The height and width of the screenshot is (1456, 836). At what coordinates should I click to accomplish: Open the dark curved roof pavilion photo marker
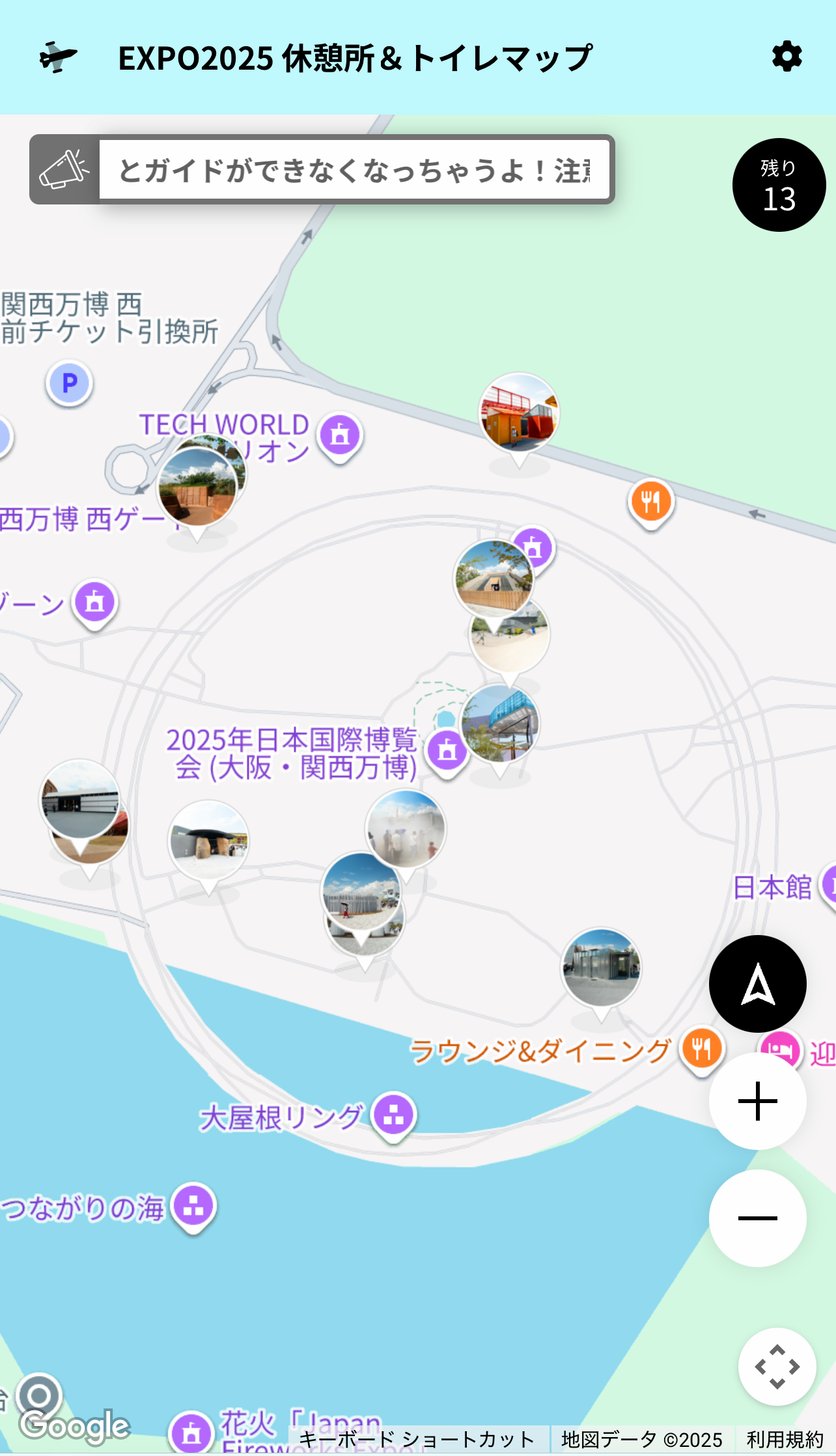point(208,840)
